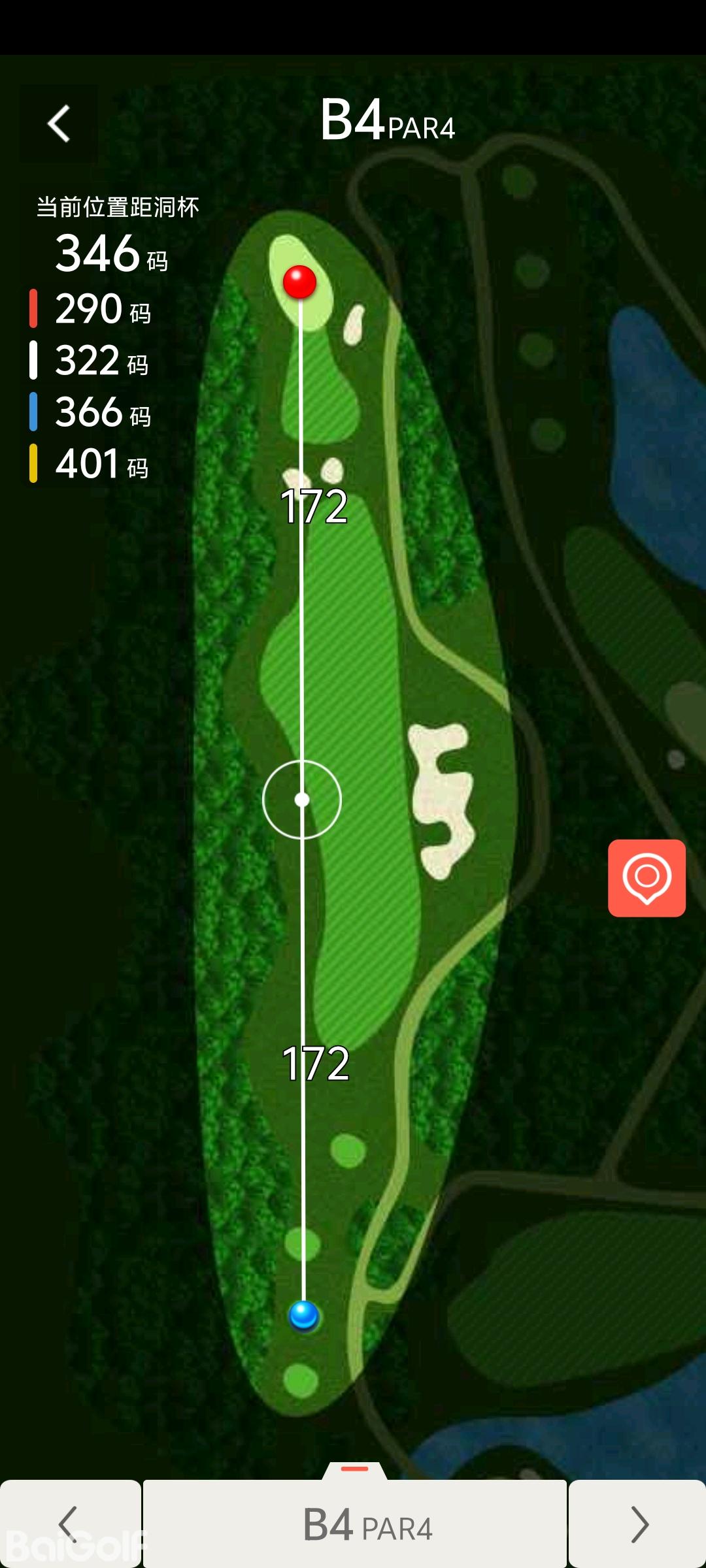The height and width of the screenshot is (1568, 706).
Task: Go to the next hole
Action: tap(637, 1524)
